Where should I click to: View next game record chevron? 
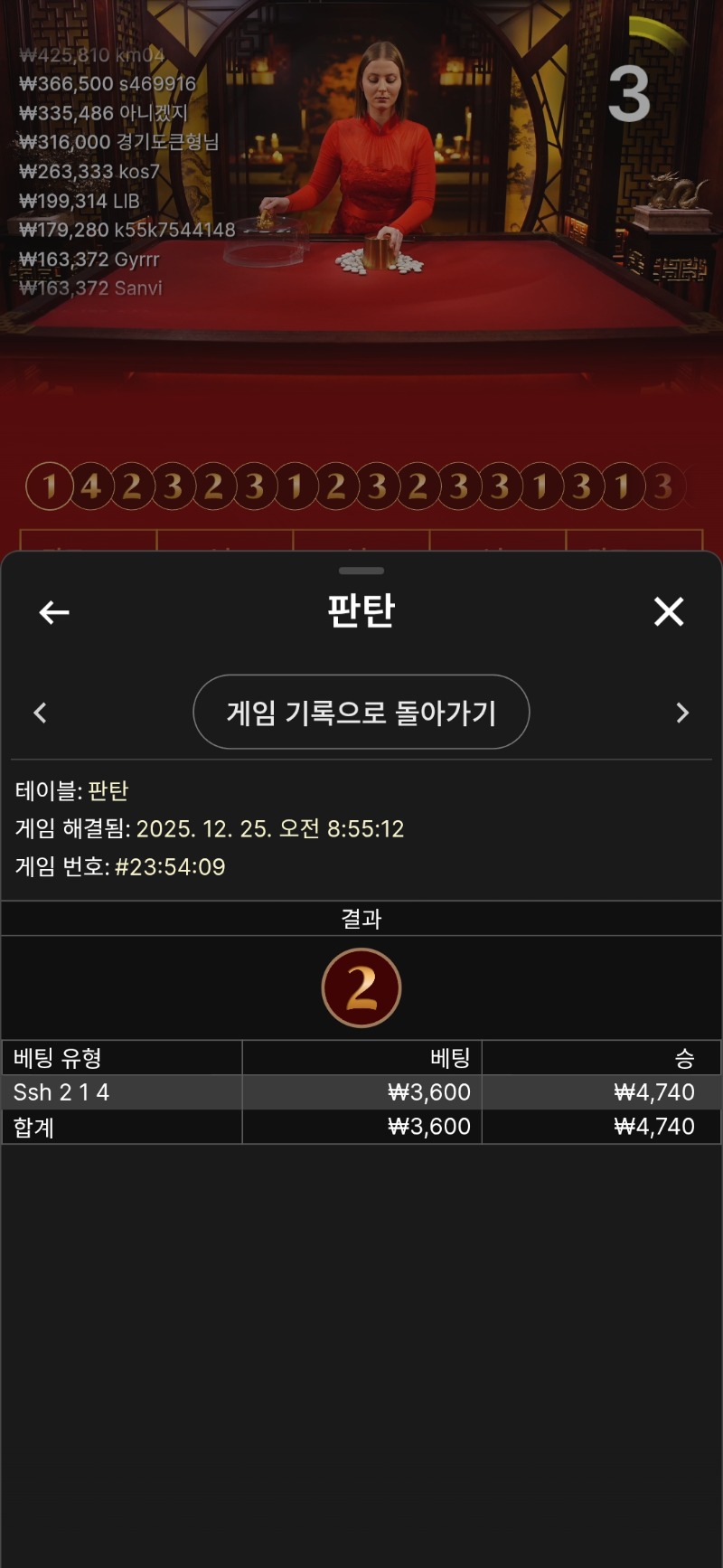pos(682,713)
